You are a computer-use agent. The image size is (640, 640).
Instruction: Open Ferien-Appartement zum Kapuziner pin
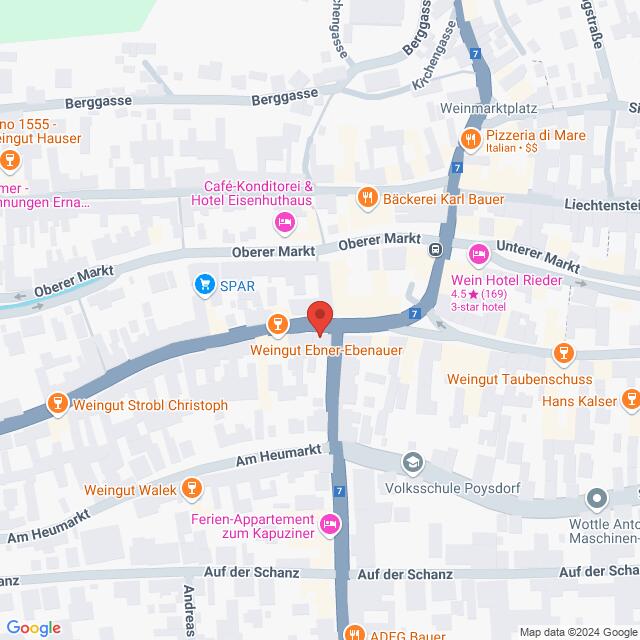329,523
